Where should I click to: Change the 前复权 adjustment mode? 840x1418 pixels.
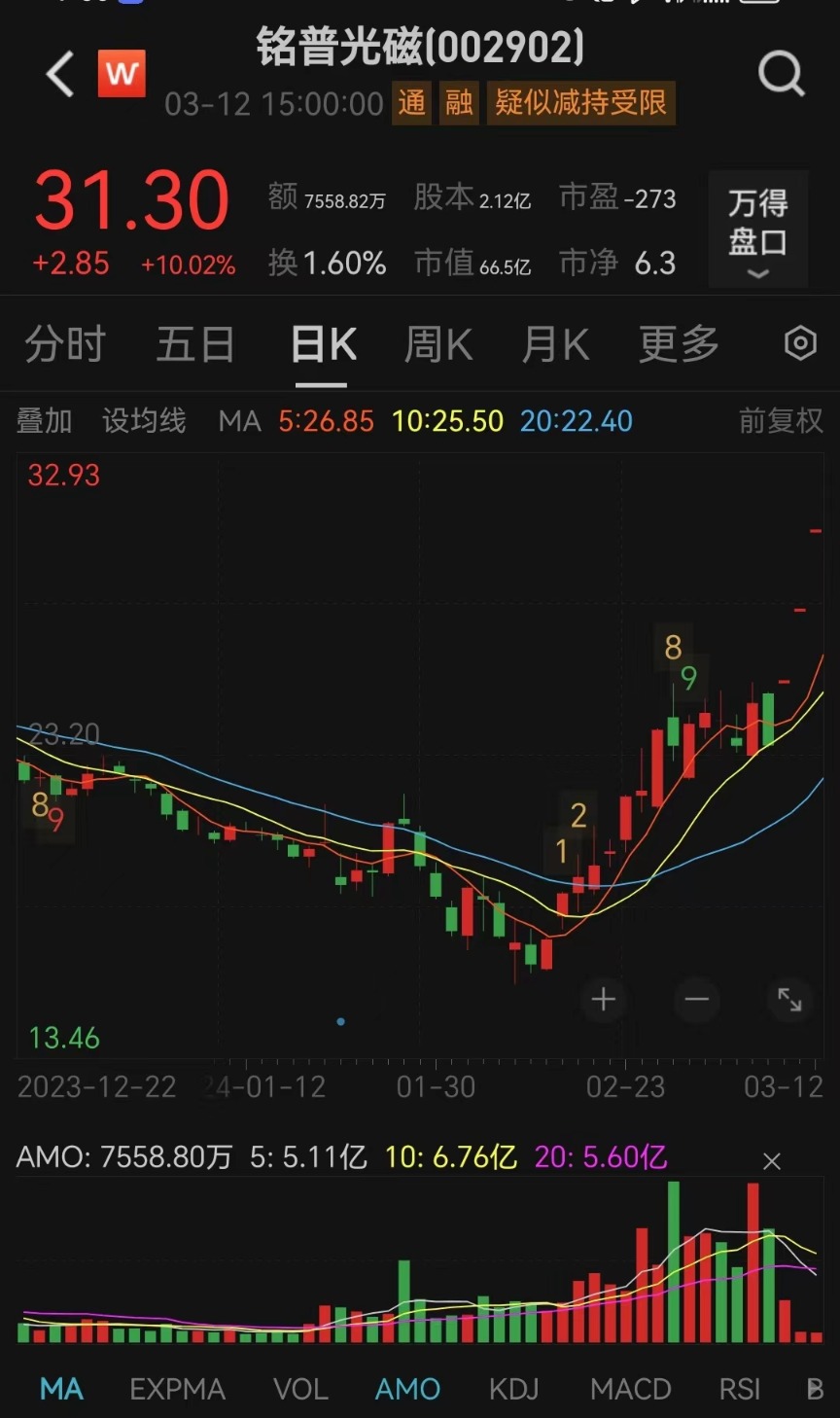click(781, 421)
